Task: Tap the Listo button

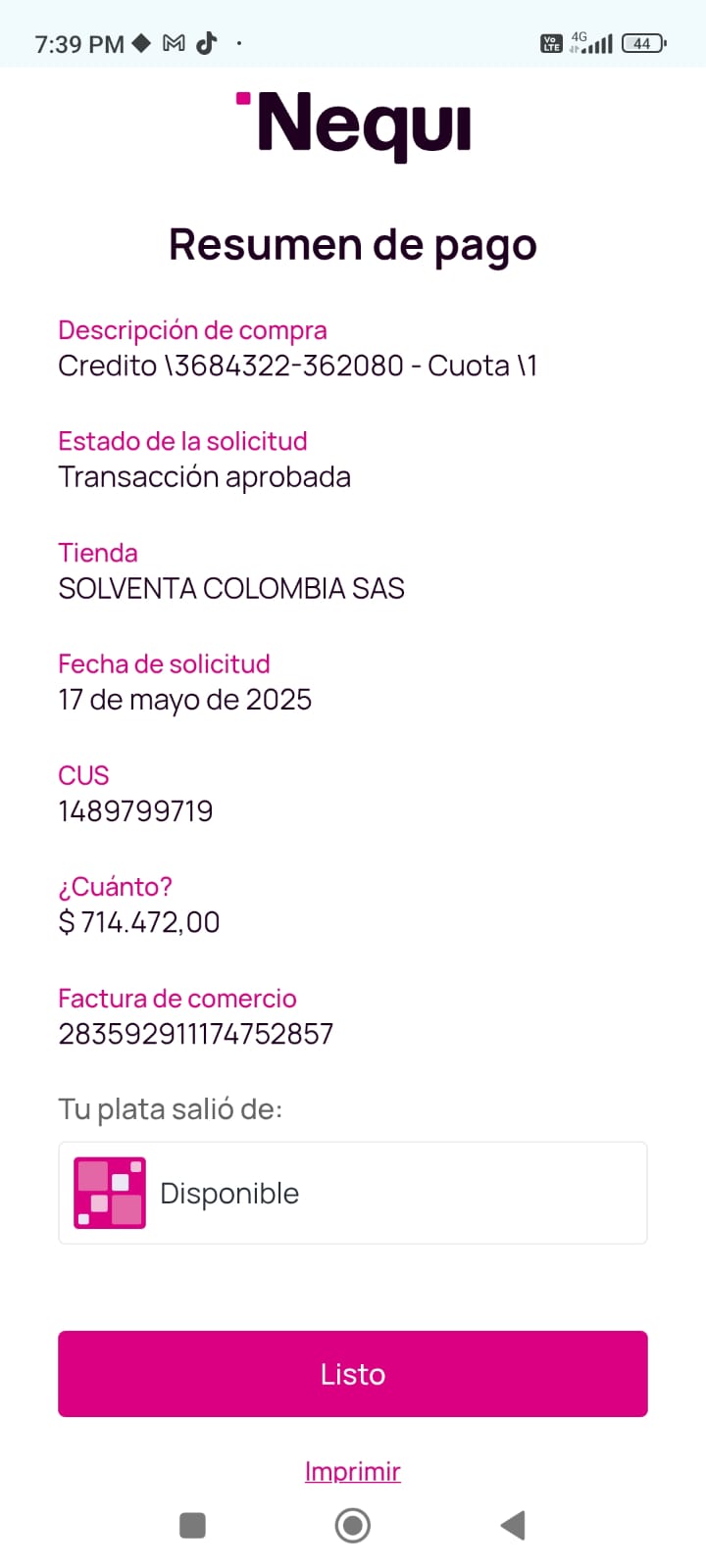Action: pyautogui.click(x=353, y=1373)
